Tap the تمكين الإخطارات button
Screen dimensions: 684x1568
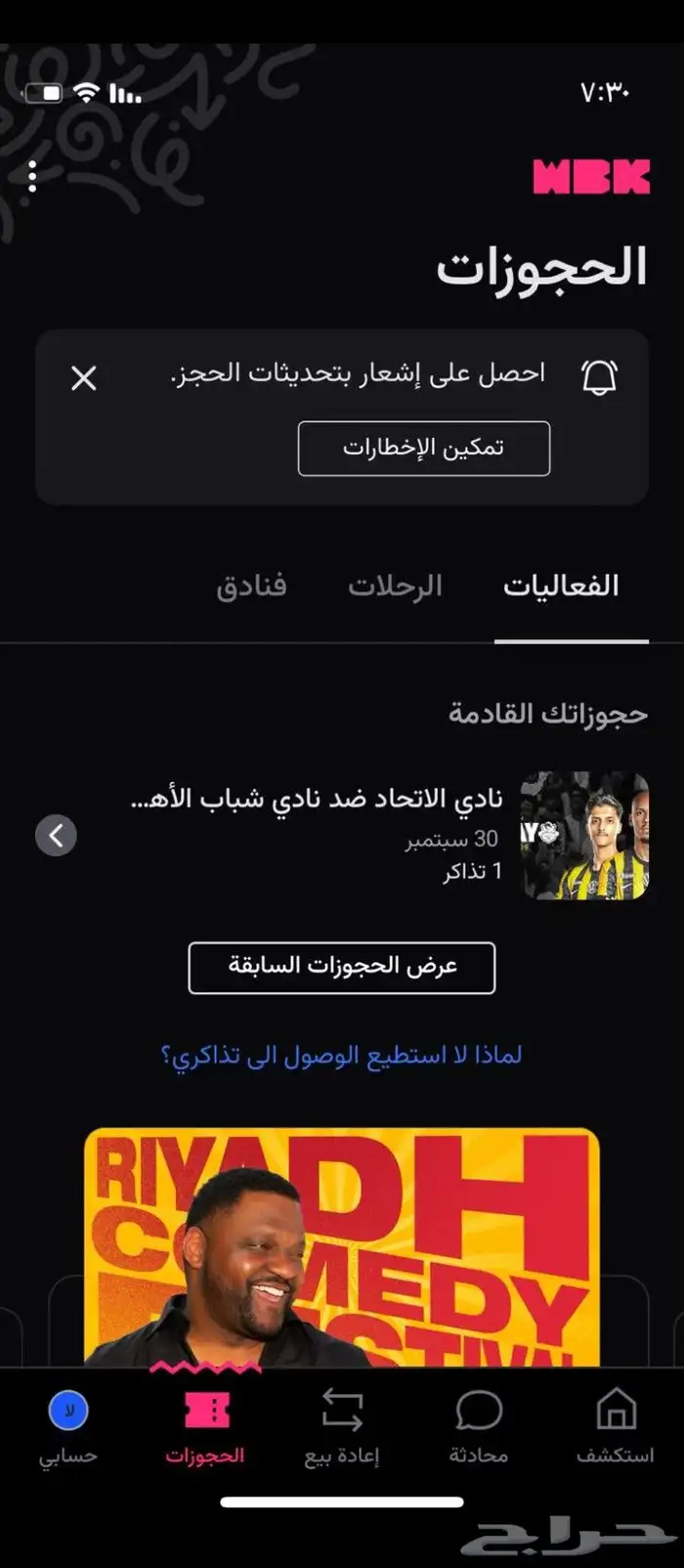424,449
